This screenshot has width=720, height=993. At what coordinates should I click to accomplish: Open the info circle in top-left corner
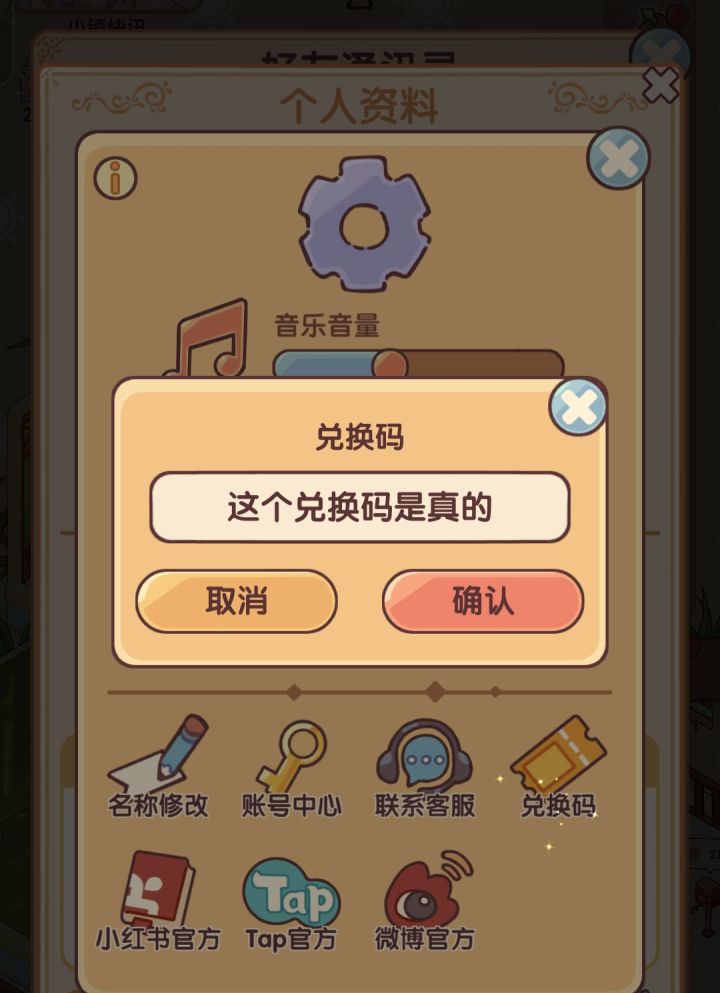coord(114,180)
